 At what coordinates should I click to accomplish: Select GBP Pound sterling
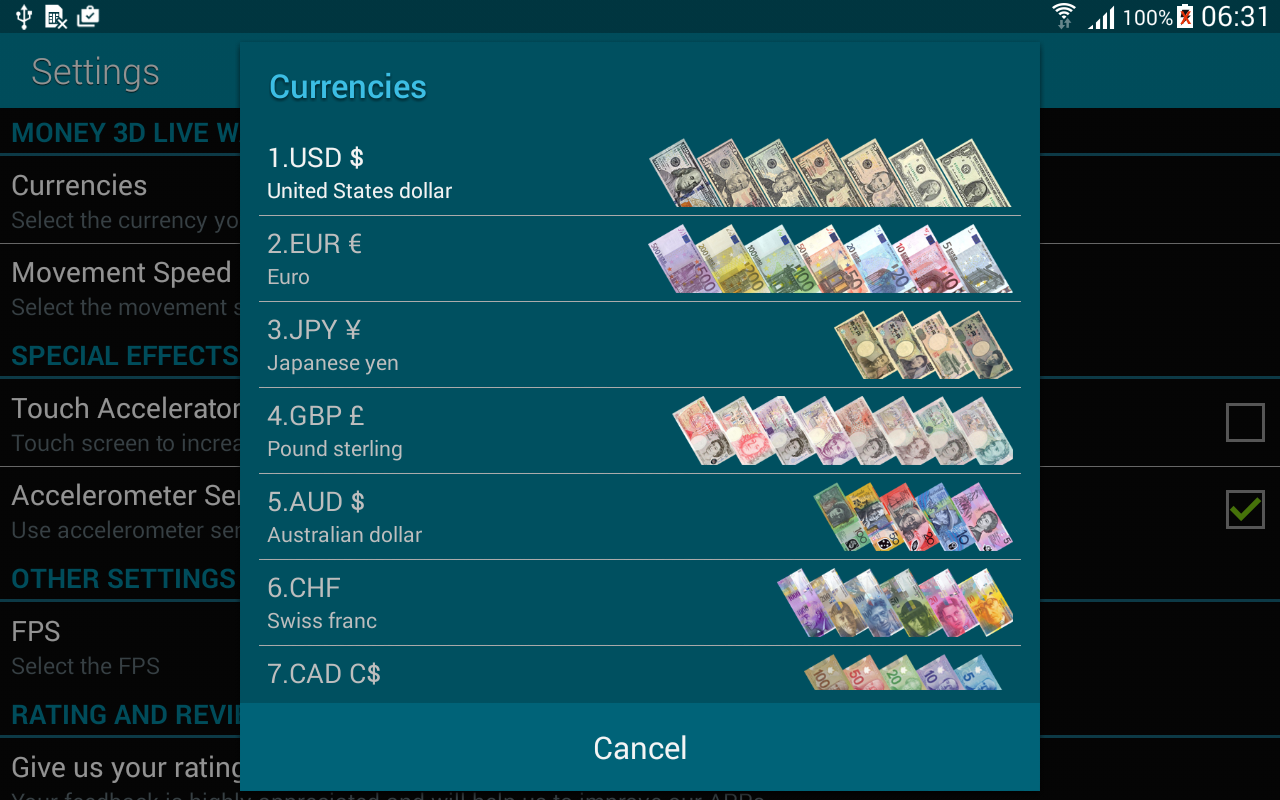pyautogui.click(x=640, y=431)
